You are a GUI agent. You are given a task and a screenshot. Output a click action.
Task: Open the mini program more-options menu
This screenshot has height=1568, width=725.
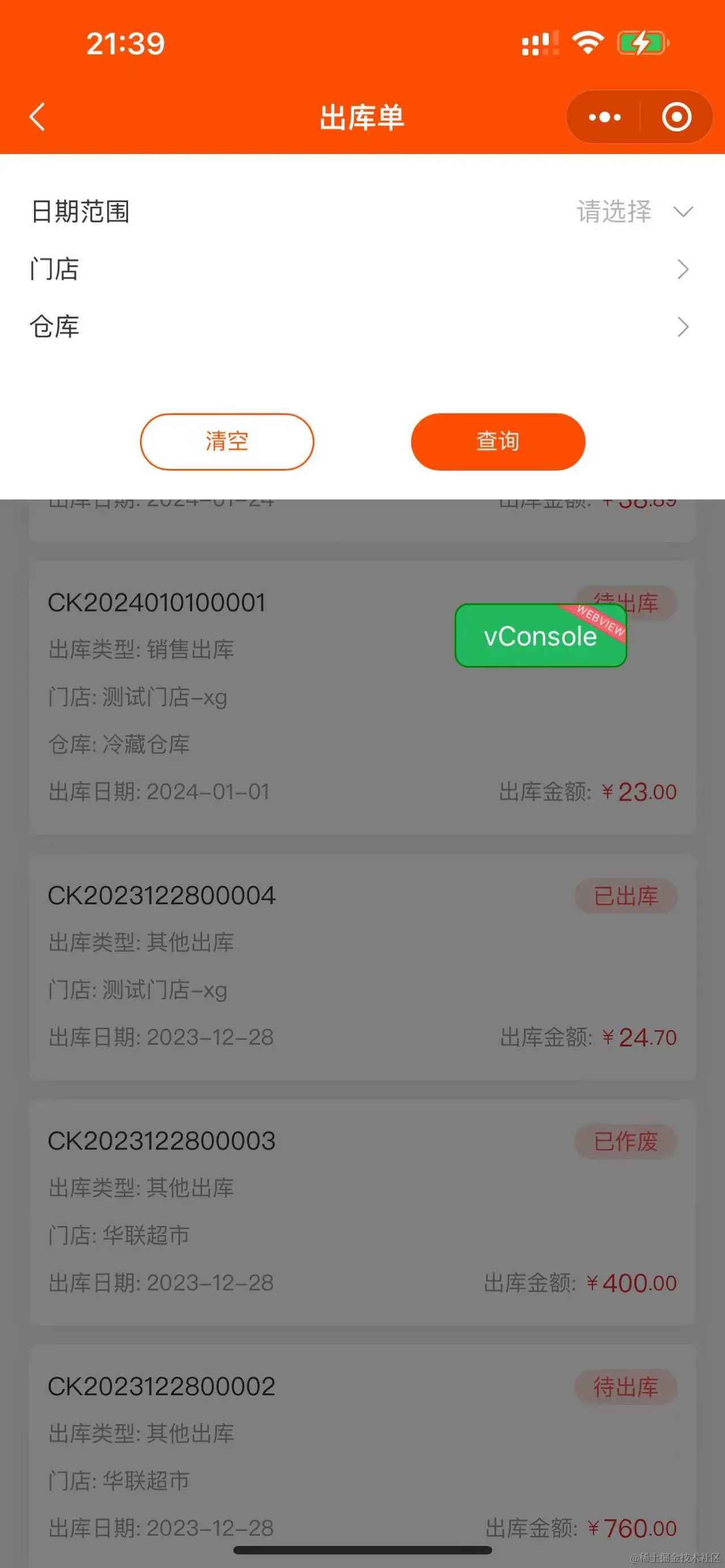pyautogui.click(x=604, y=117)
